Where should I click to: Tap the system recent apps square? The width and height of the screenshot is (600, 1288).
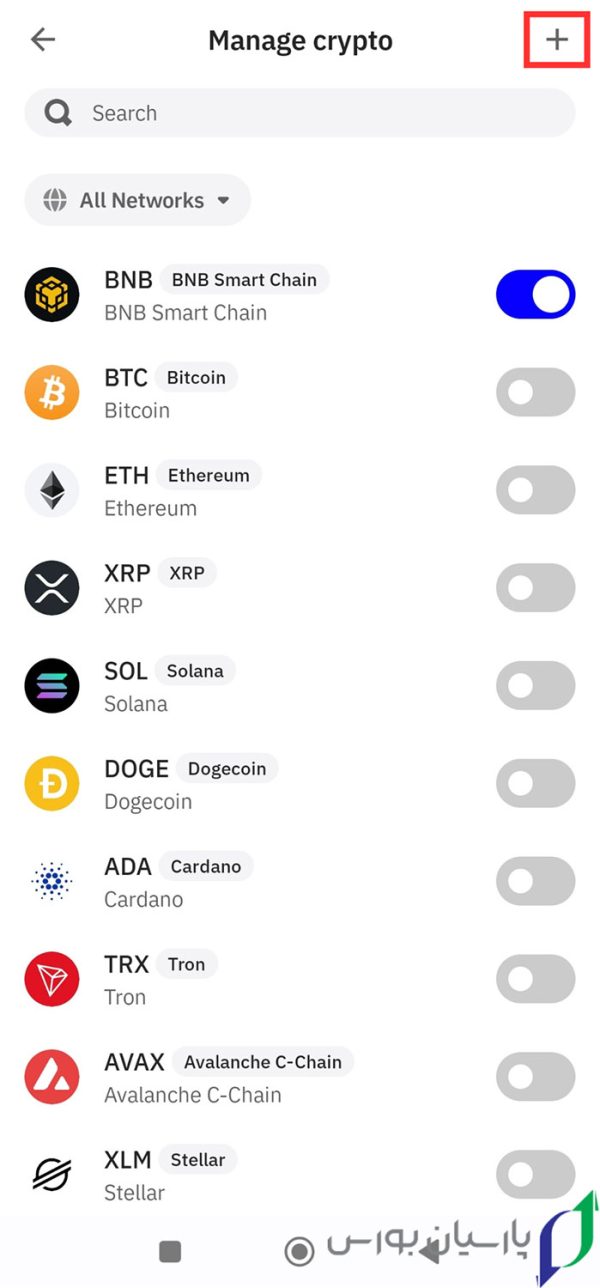[x=170, y=1251]
